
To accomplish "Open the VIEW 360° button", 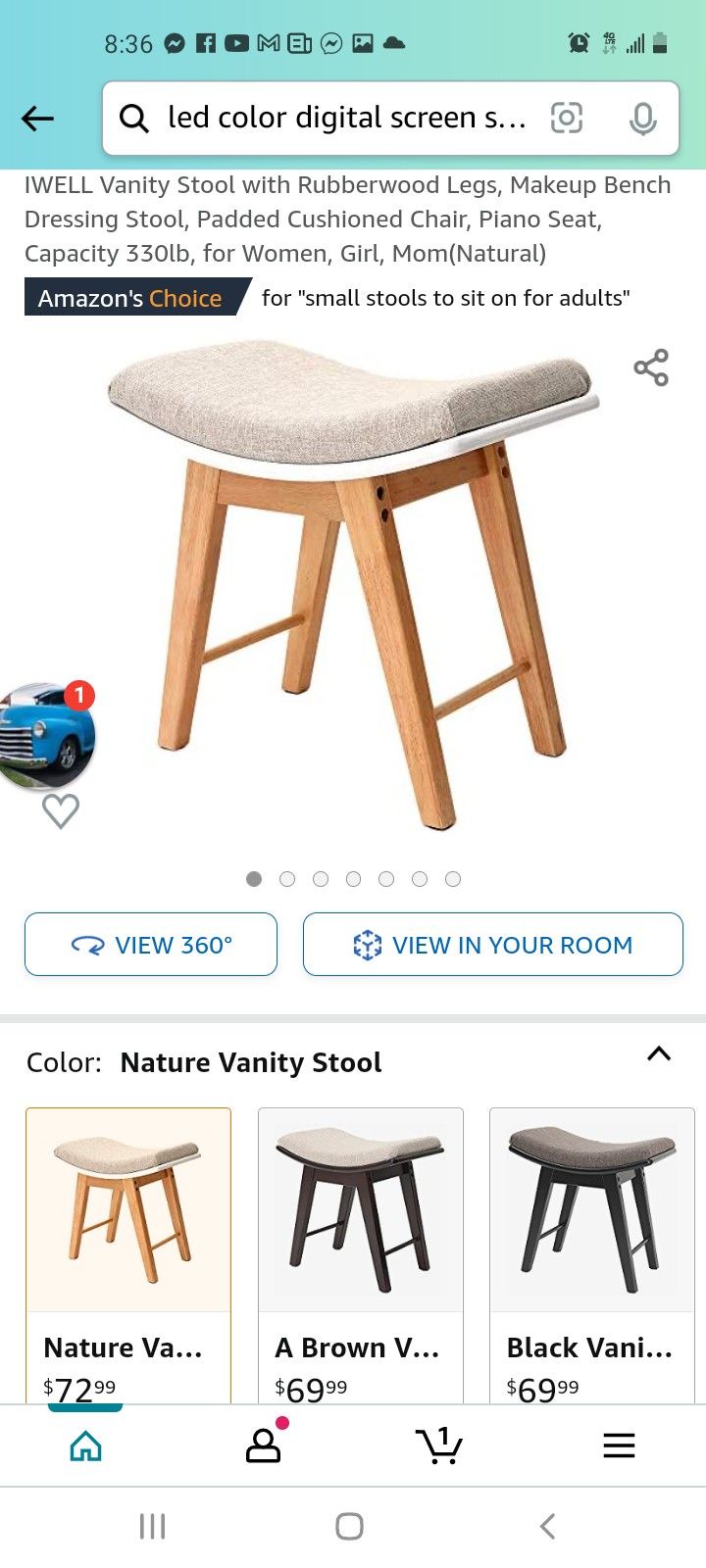I will point(151,945).
